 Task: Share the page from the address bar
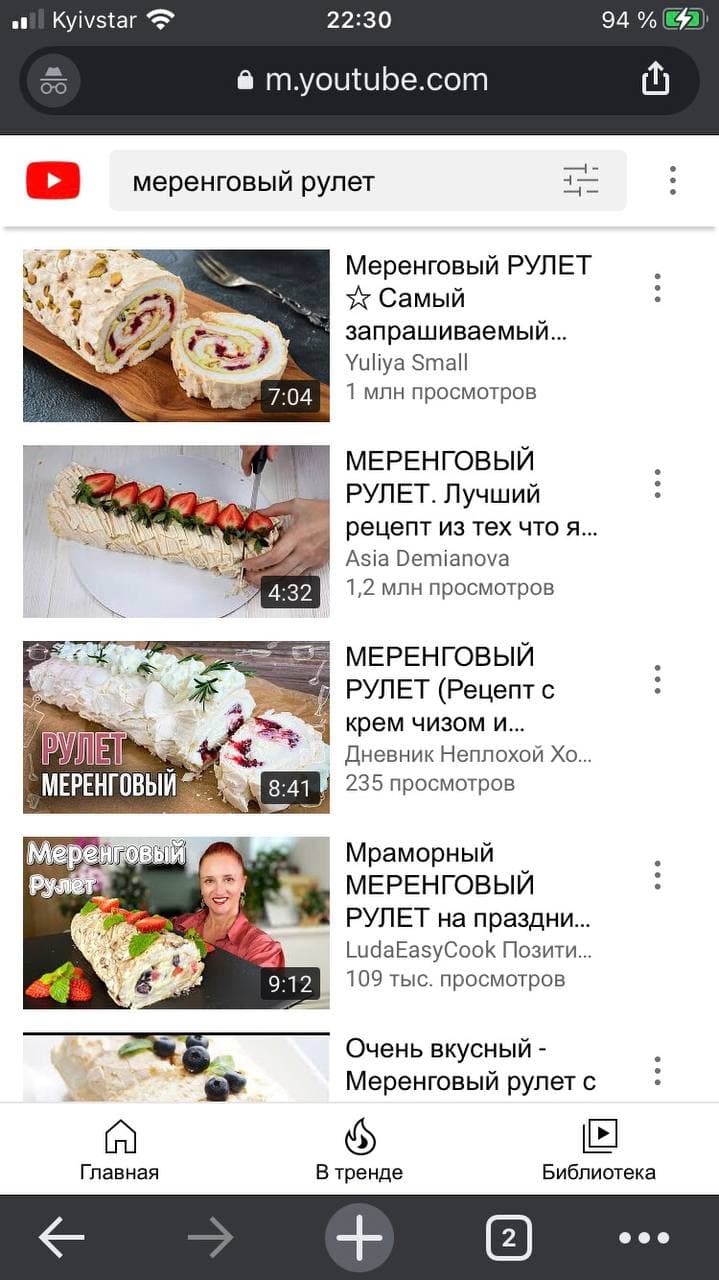[x=655, y=79]
